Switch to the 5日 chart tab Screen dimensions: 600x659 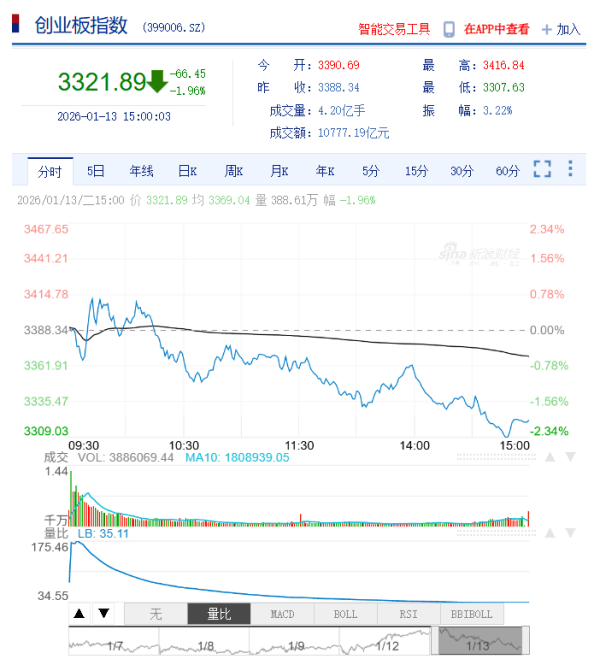click(96, 171)
